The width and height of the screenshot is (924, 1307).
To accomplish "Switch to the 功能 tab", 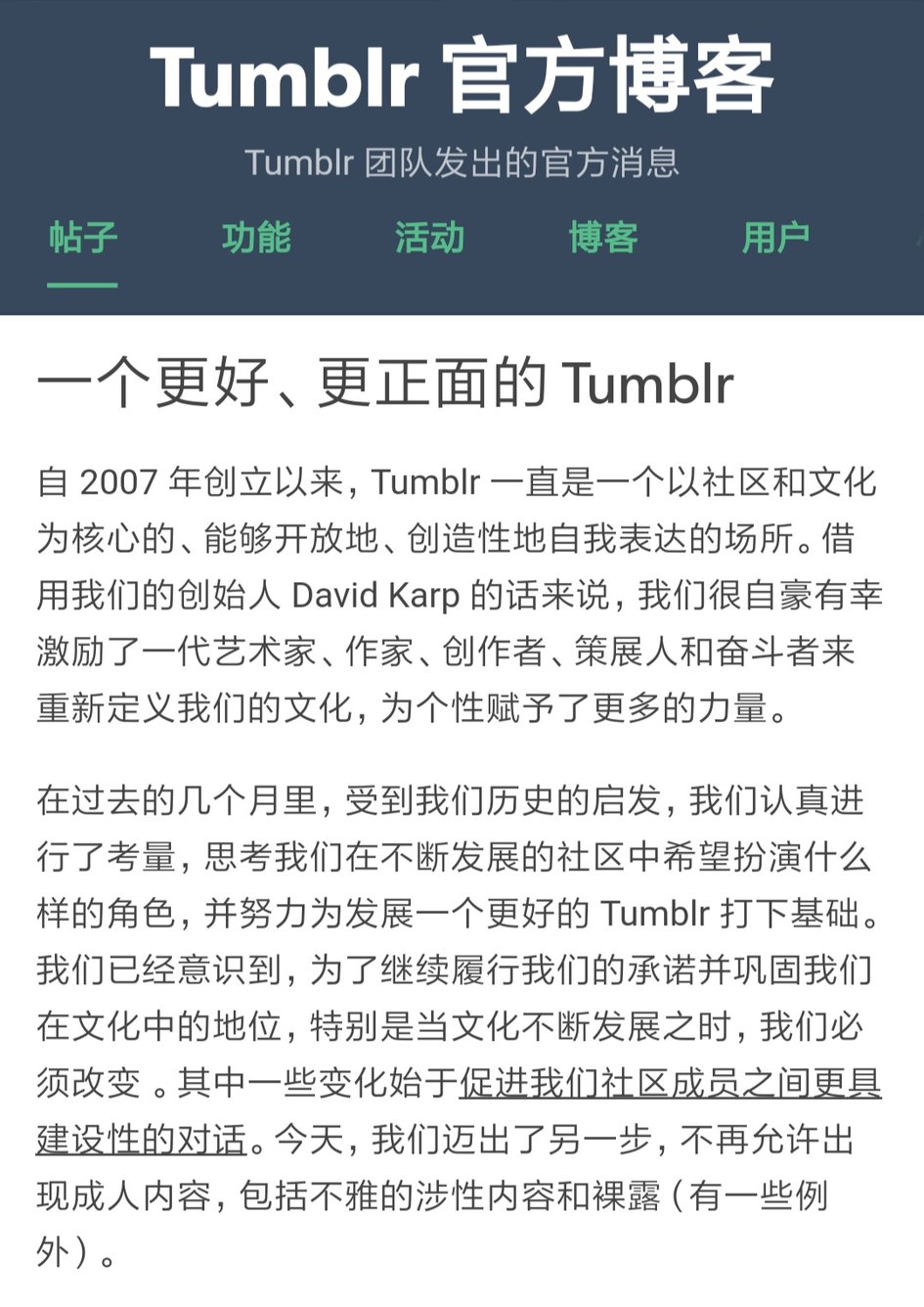I will (254, 238).
